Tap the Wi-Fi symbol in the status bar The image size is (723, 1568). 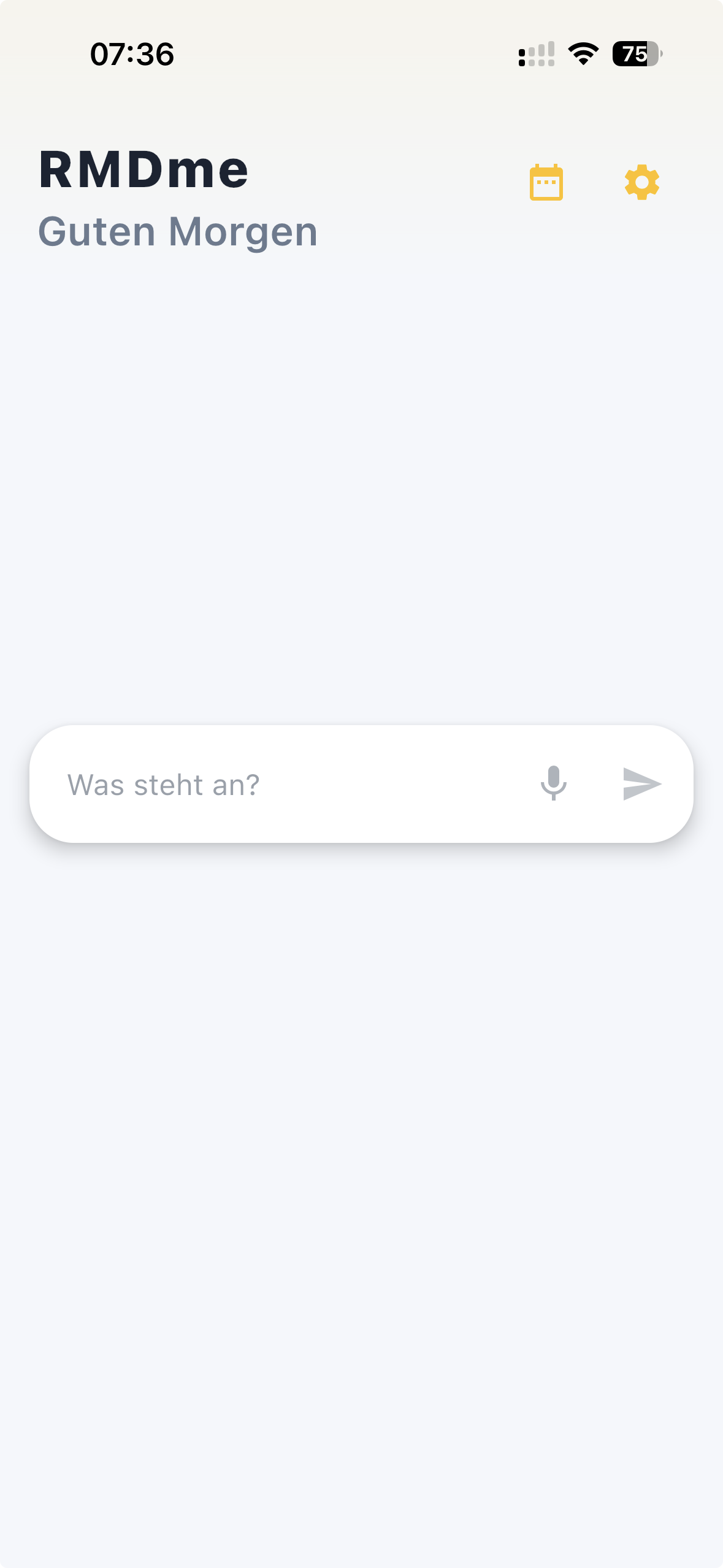pyautogui.click(x=581, y=55)
